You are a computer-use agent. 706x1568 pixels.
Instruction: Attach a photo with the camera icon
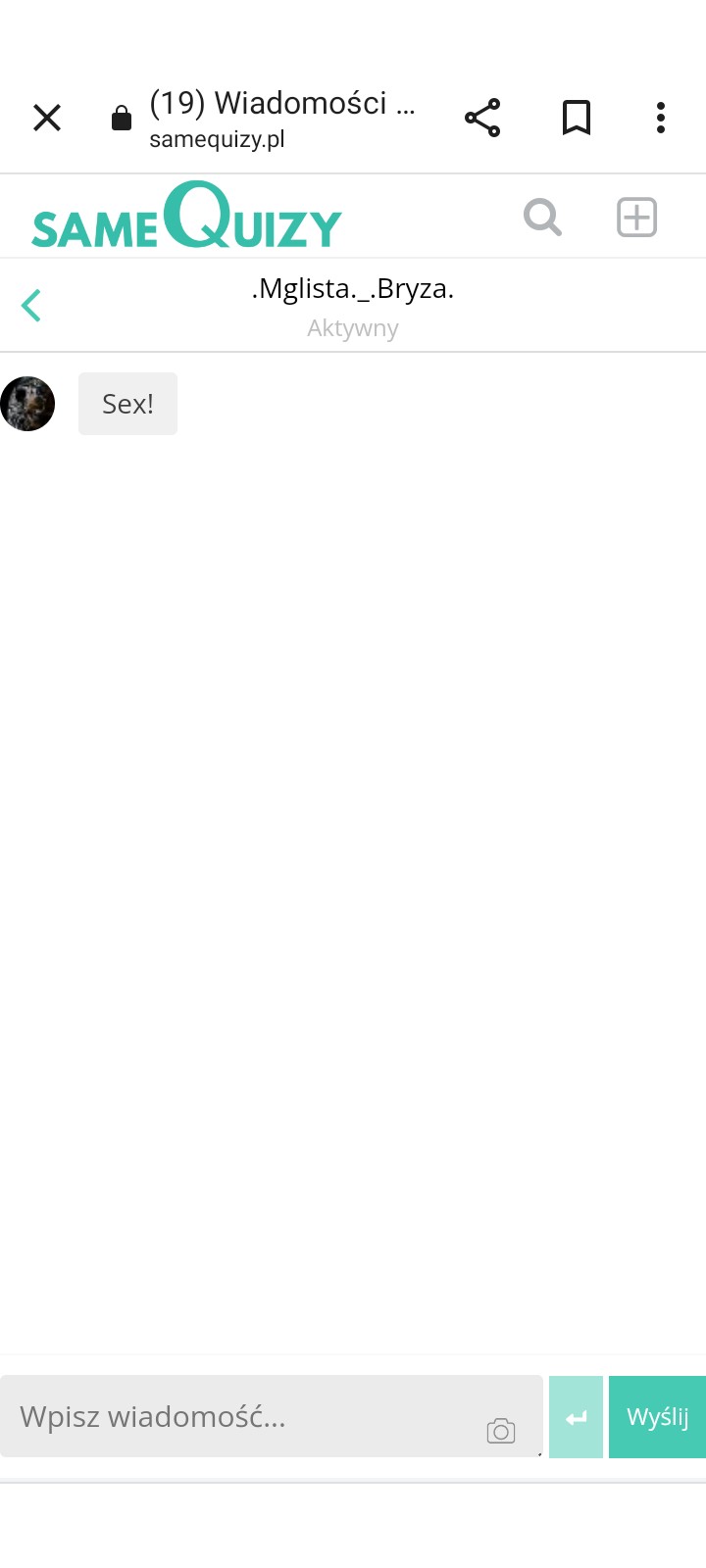[501, 1431]
